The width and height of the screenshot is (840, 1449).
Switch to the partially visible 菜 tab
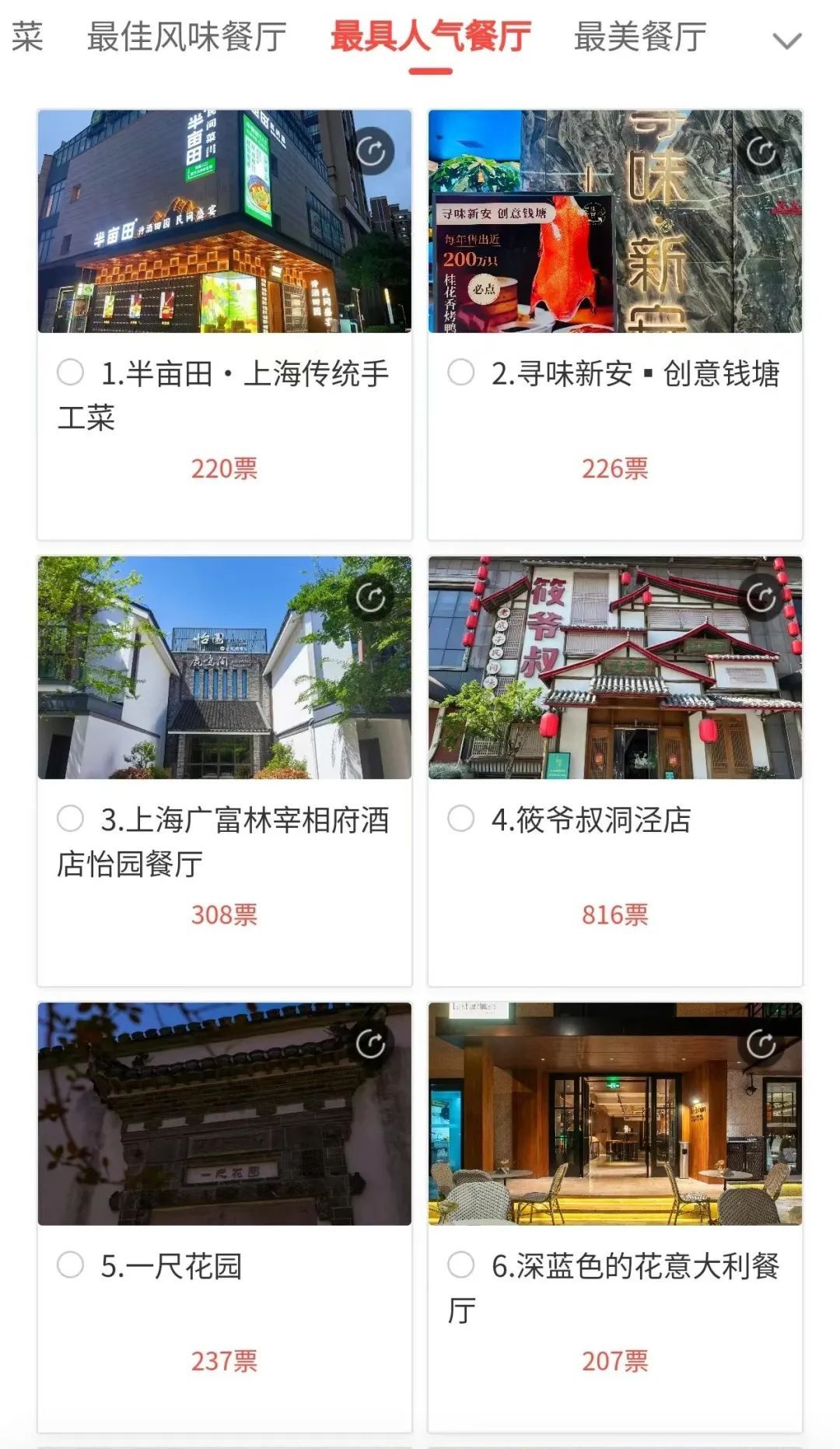pyautogui.click(x=27, y=37)
